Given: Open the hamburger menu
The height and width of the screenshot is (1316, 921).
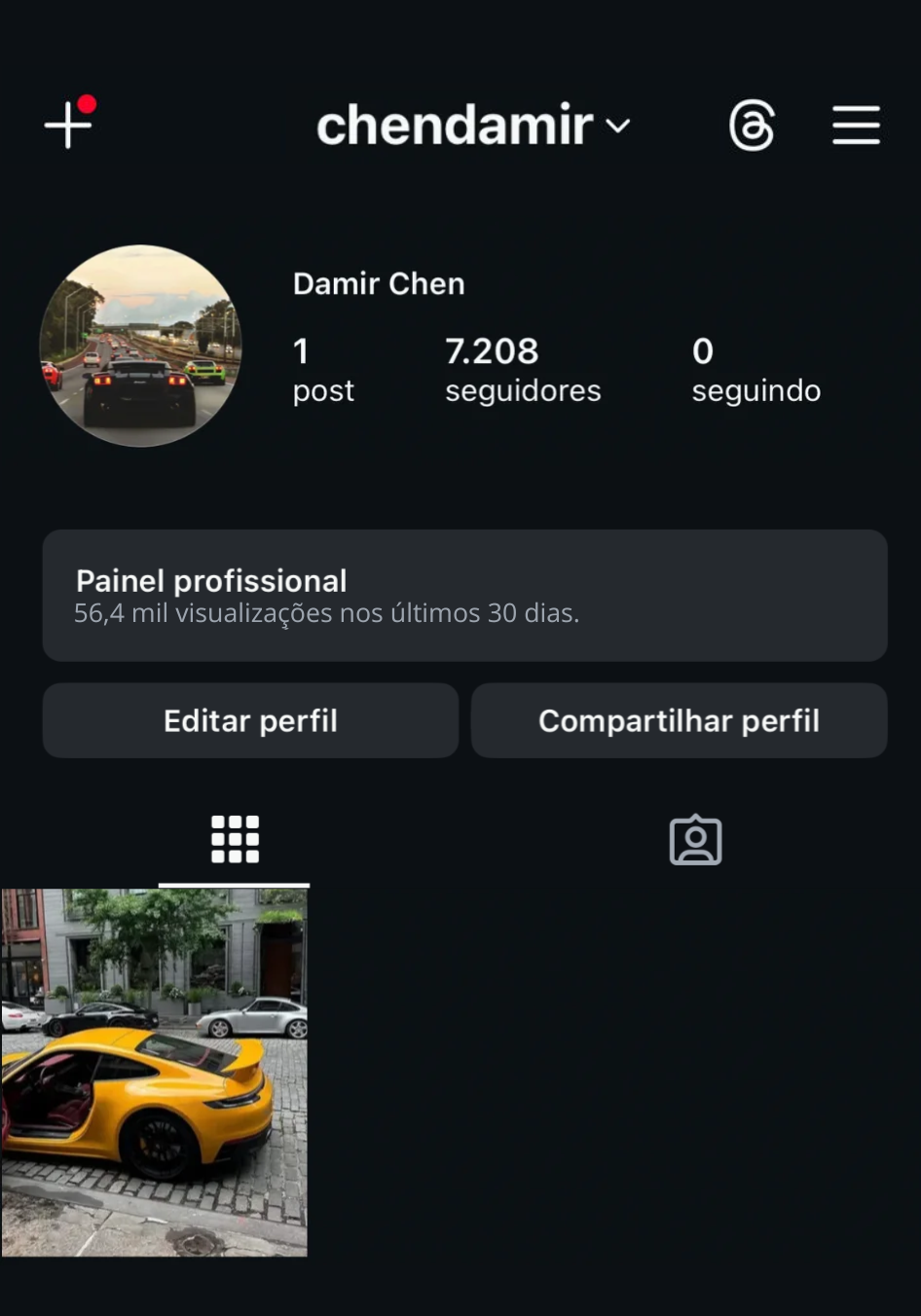Looking at the screenshot, I should point(856,126).
